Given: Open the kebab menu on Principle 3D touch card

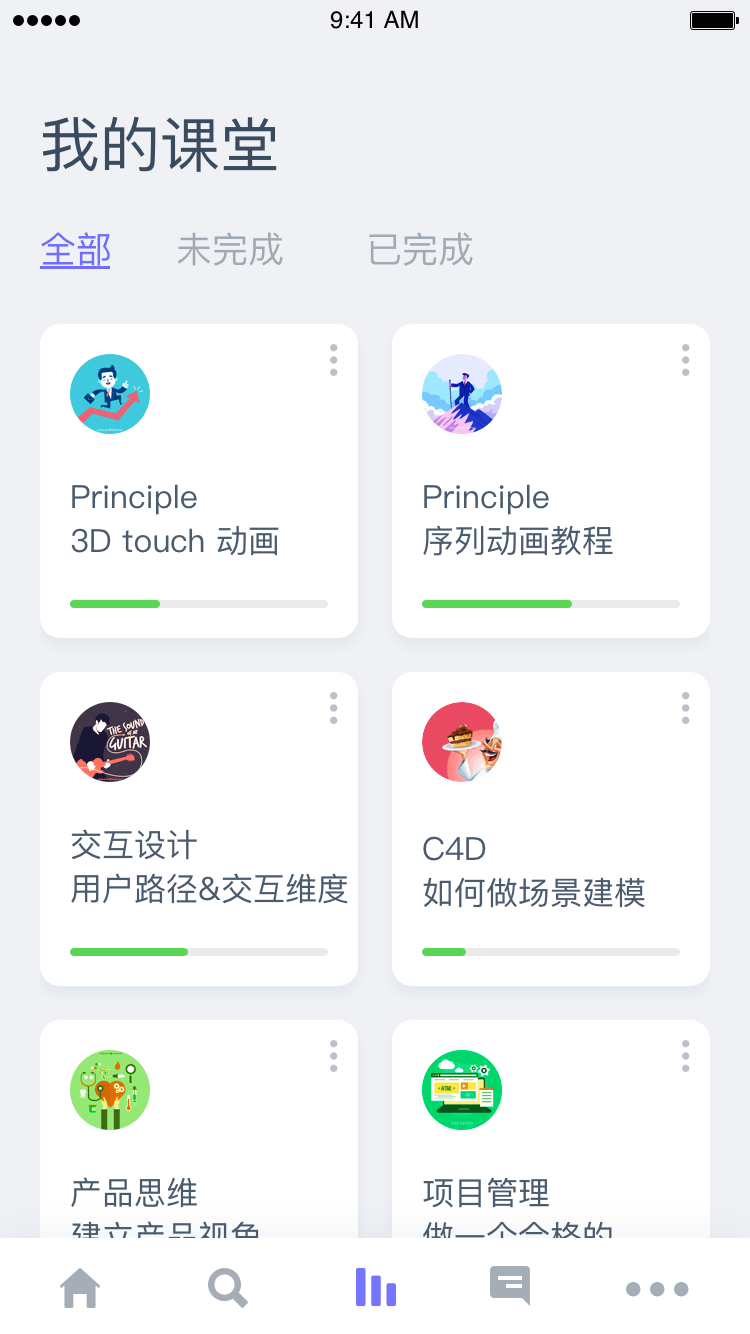Looking at the screenshot, I should [333, 360].
